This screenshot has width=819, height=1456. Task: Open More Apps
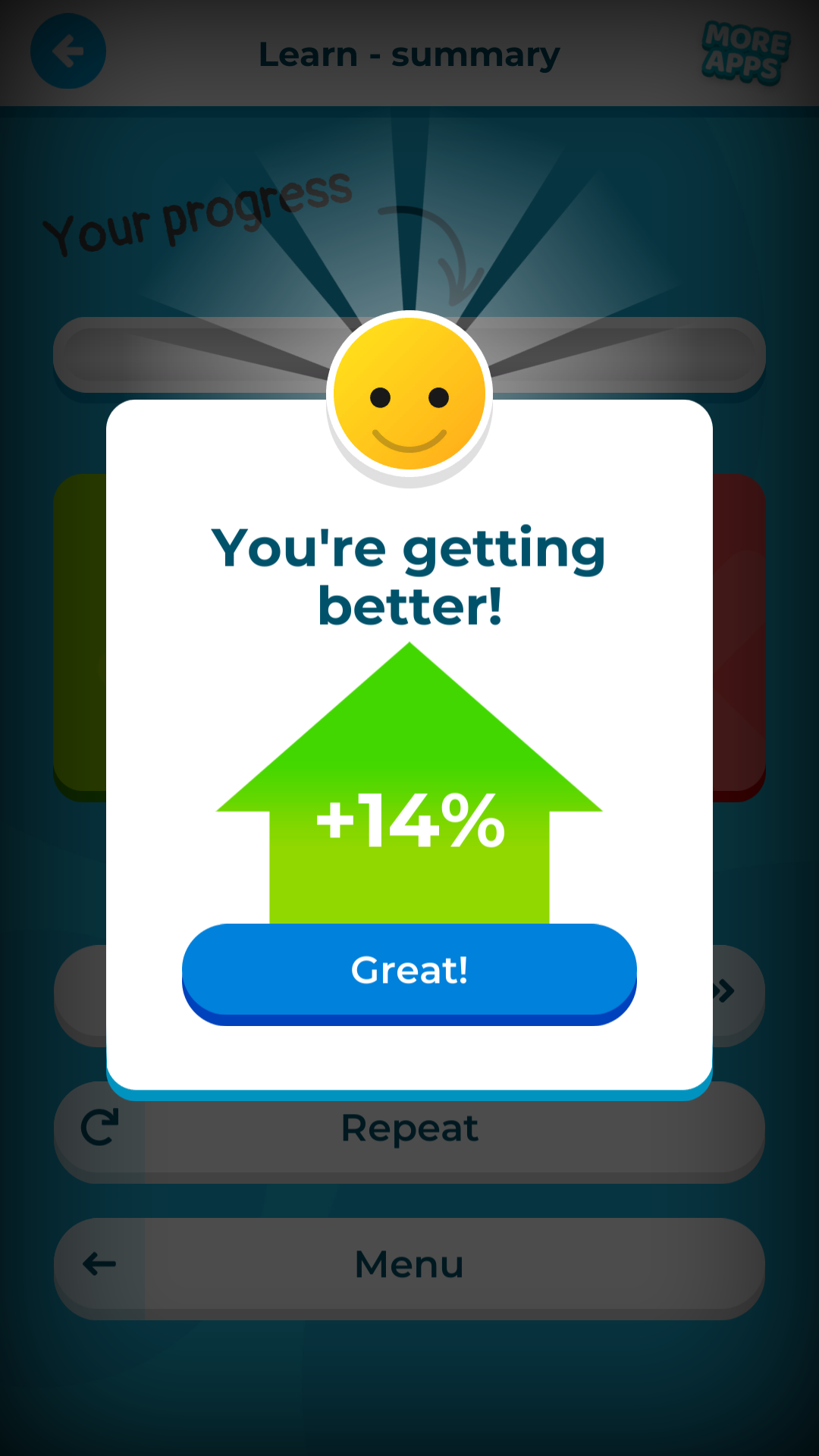[745, 53]
